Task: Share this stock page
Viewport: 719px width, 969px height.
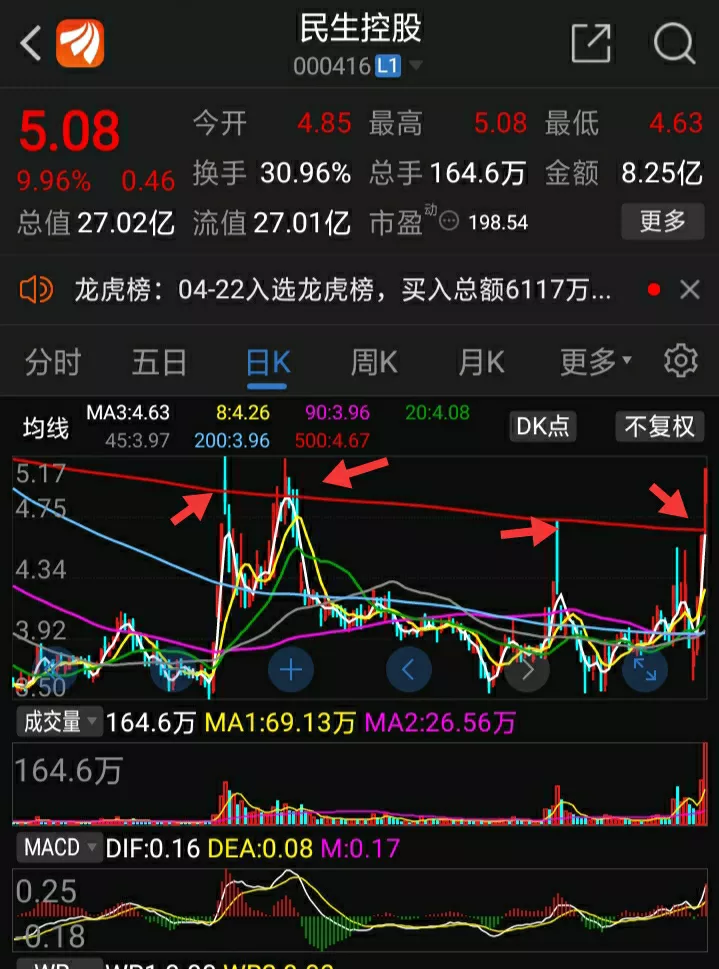Action: [590, 44]
